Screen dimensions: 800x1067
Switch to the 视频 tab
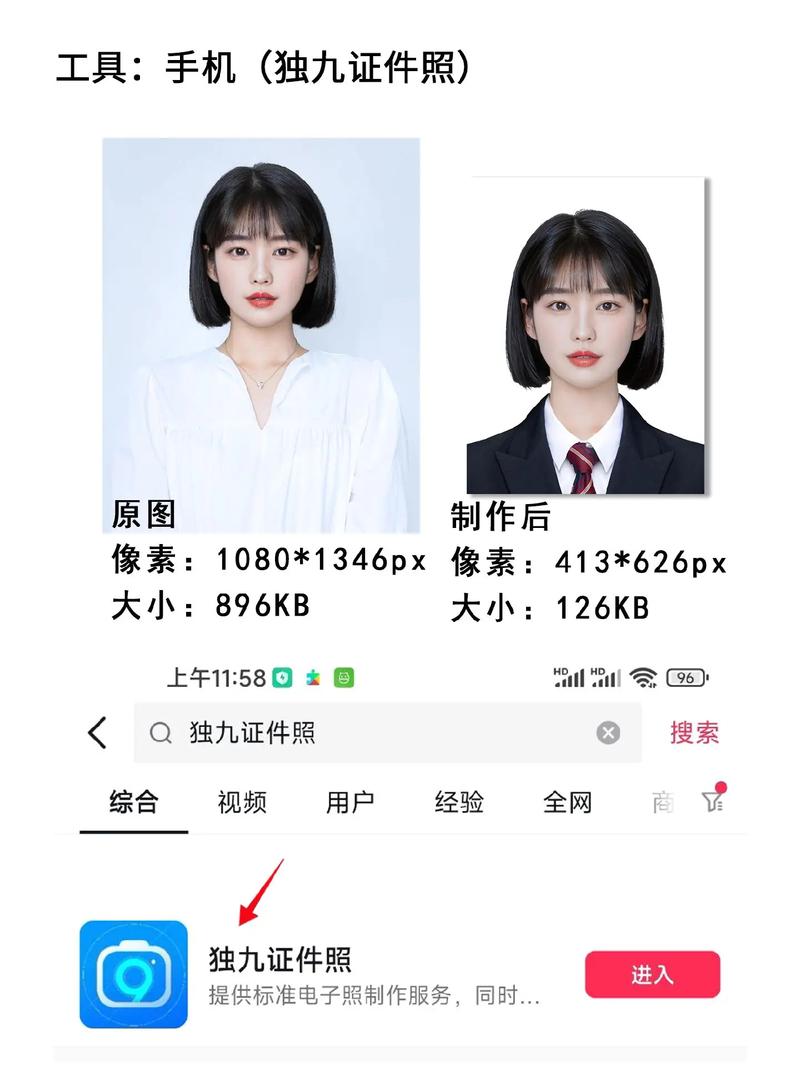click(242, 802)
